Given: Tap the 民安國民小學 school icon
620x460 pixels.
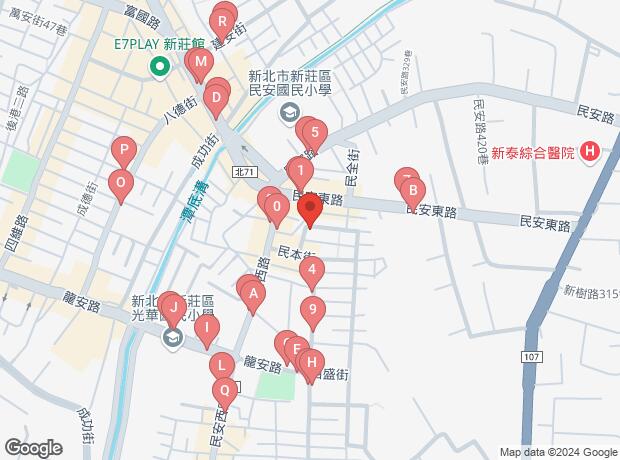Looking at the screenshot, I should [x=289, y=114].
